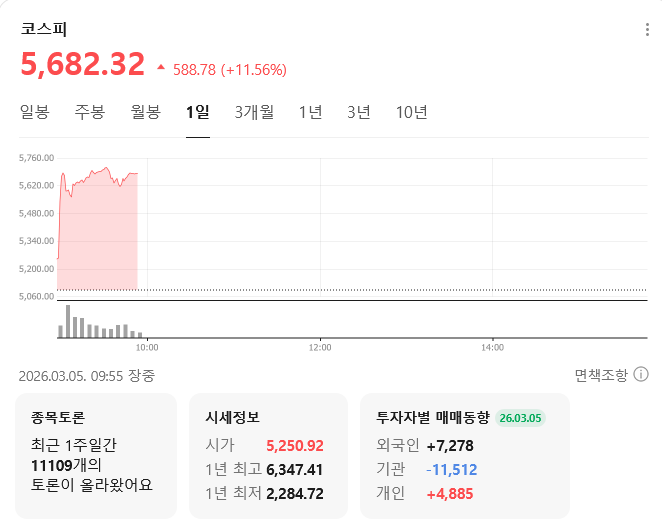Switch to the 일봉 chart tab
Viewport: 662px width, 525px height.
click(34, 112)
